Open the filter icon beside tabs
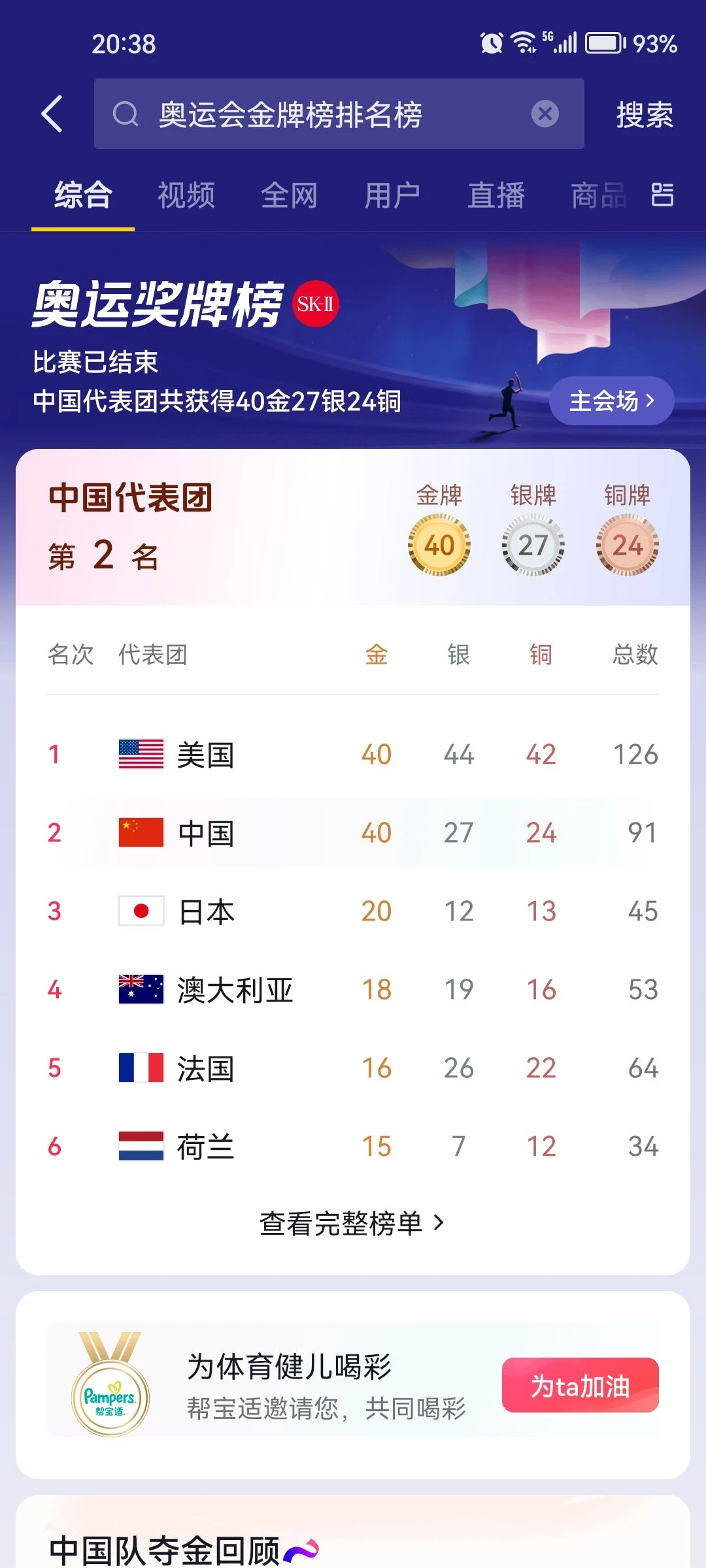 click(x=662, y=195)
